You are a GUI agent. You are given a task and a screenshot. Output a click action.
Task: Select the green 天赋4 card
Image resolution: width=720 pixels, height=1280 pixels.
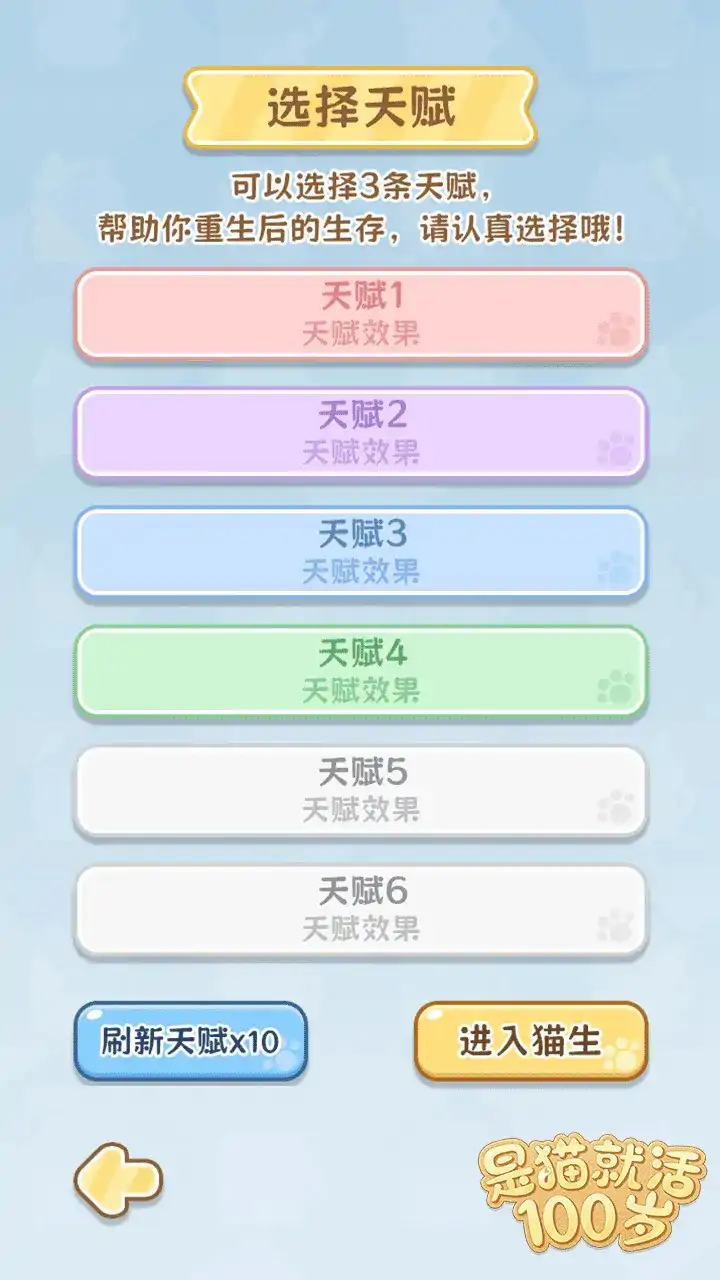click(x=360, y=671)
